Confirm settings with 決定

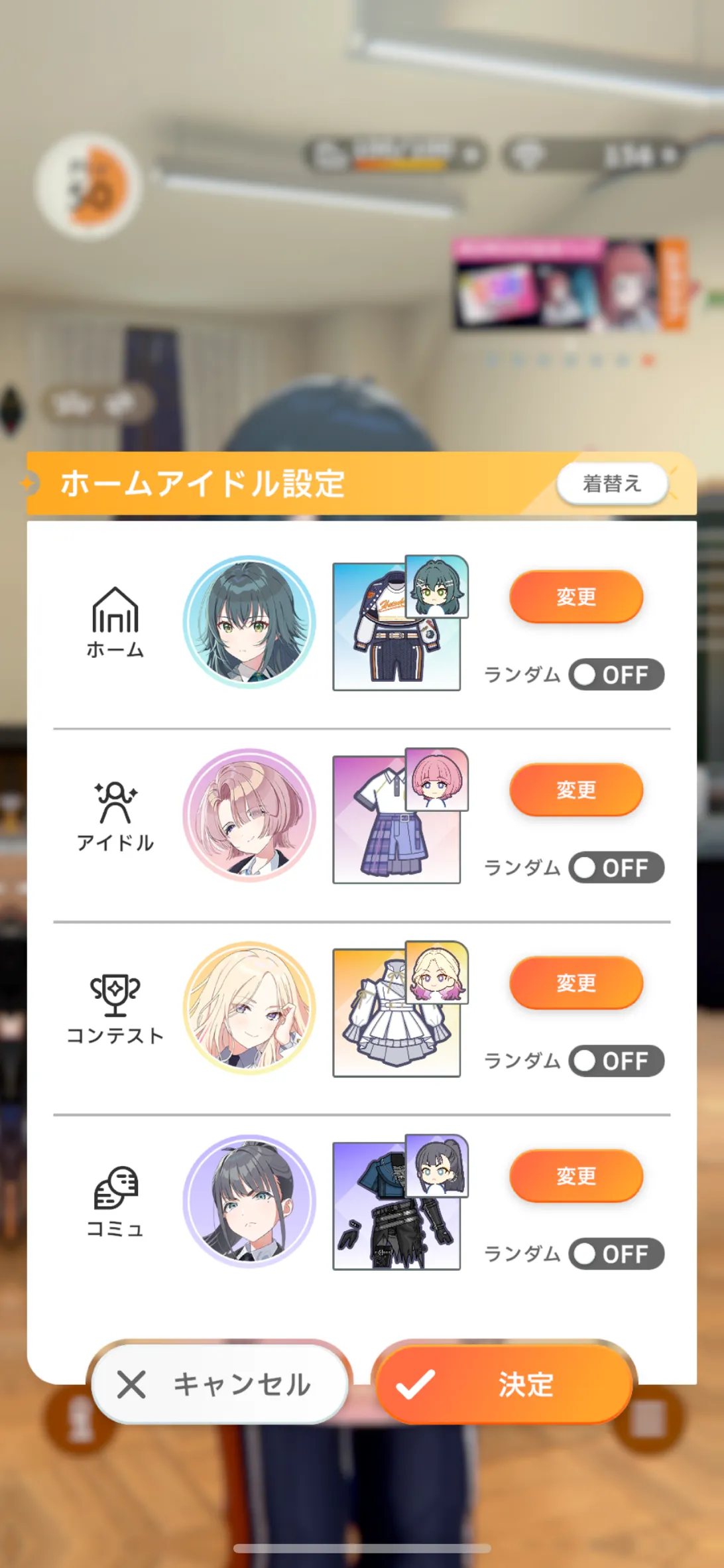tap(504, 1384)
